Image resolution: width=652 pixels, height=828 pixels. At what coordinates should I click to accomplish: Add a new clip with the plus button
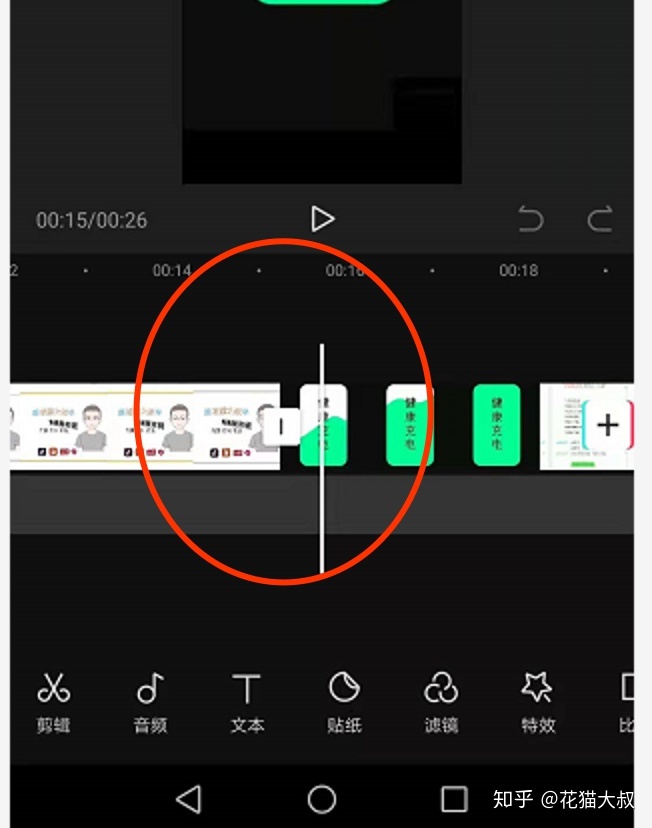point(607,425)
